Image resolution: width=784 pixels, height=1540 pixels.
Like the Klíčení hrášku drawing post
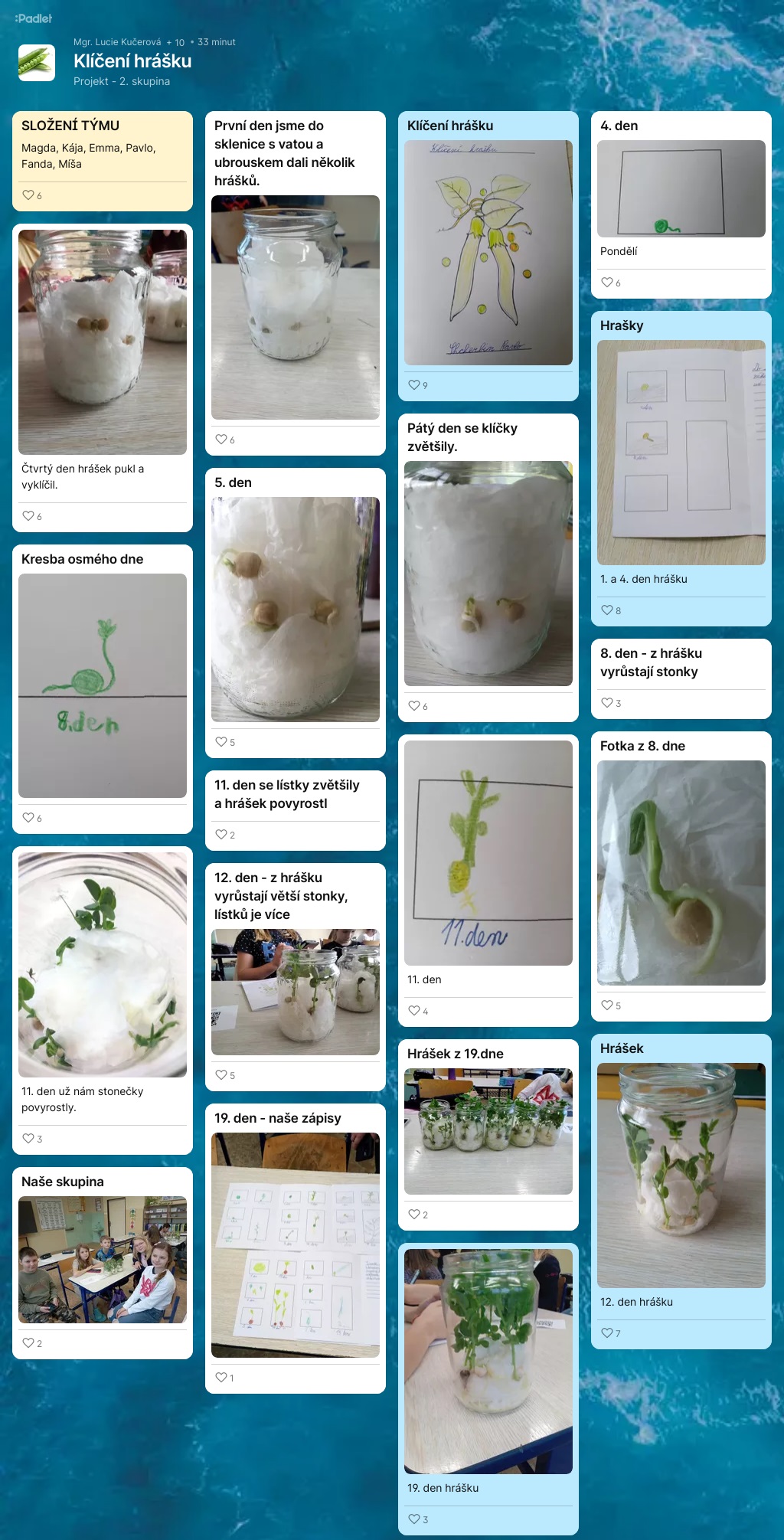tap(414, 385)
